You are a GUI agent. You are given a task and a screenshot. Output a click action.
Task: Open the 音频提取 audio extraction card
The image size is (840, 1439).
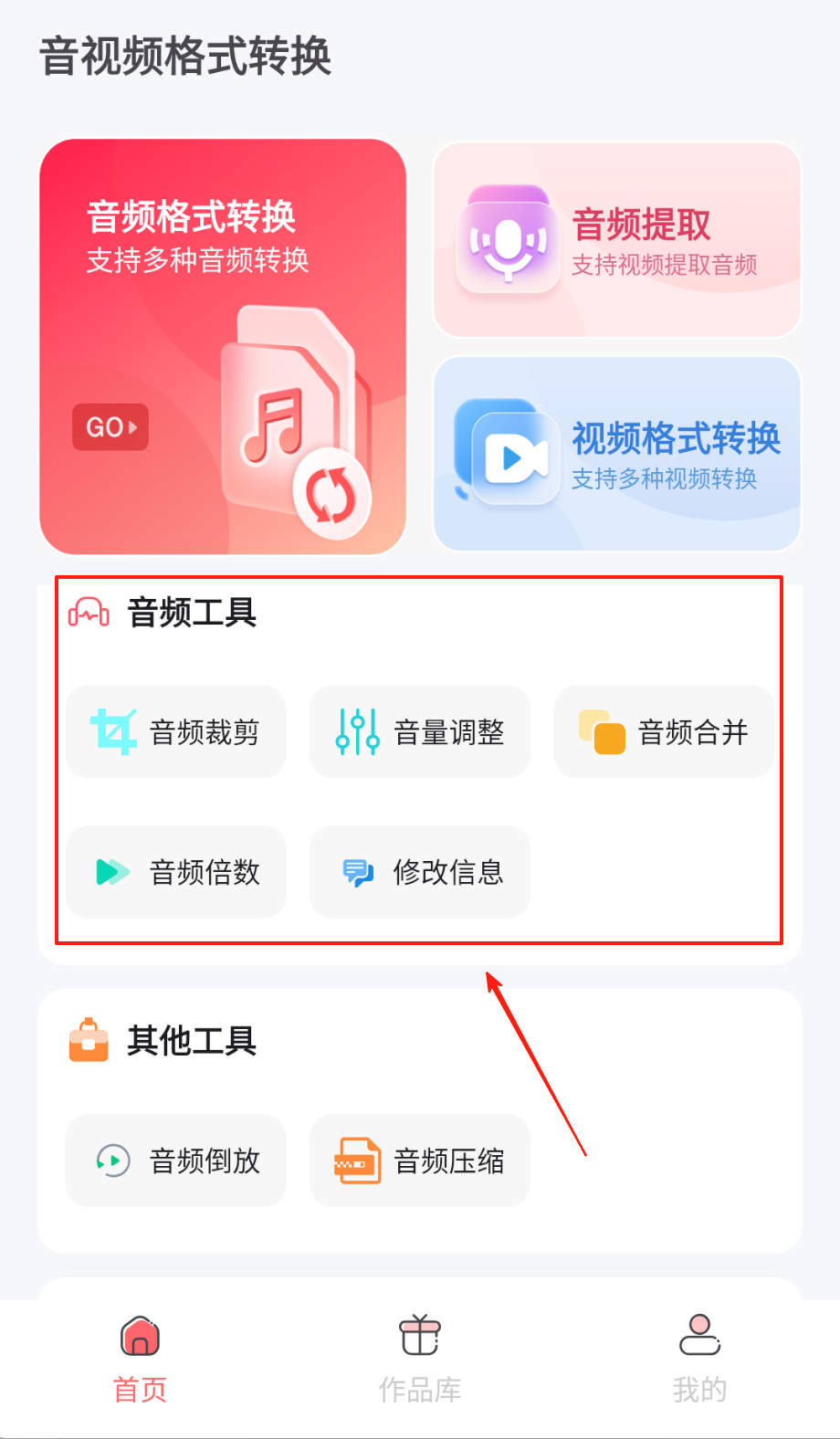[x=617, y=240]
